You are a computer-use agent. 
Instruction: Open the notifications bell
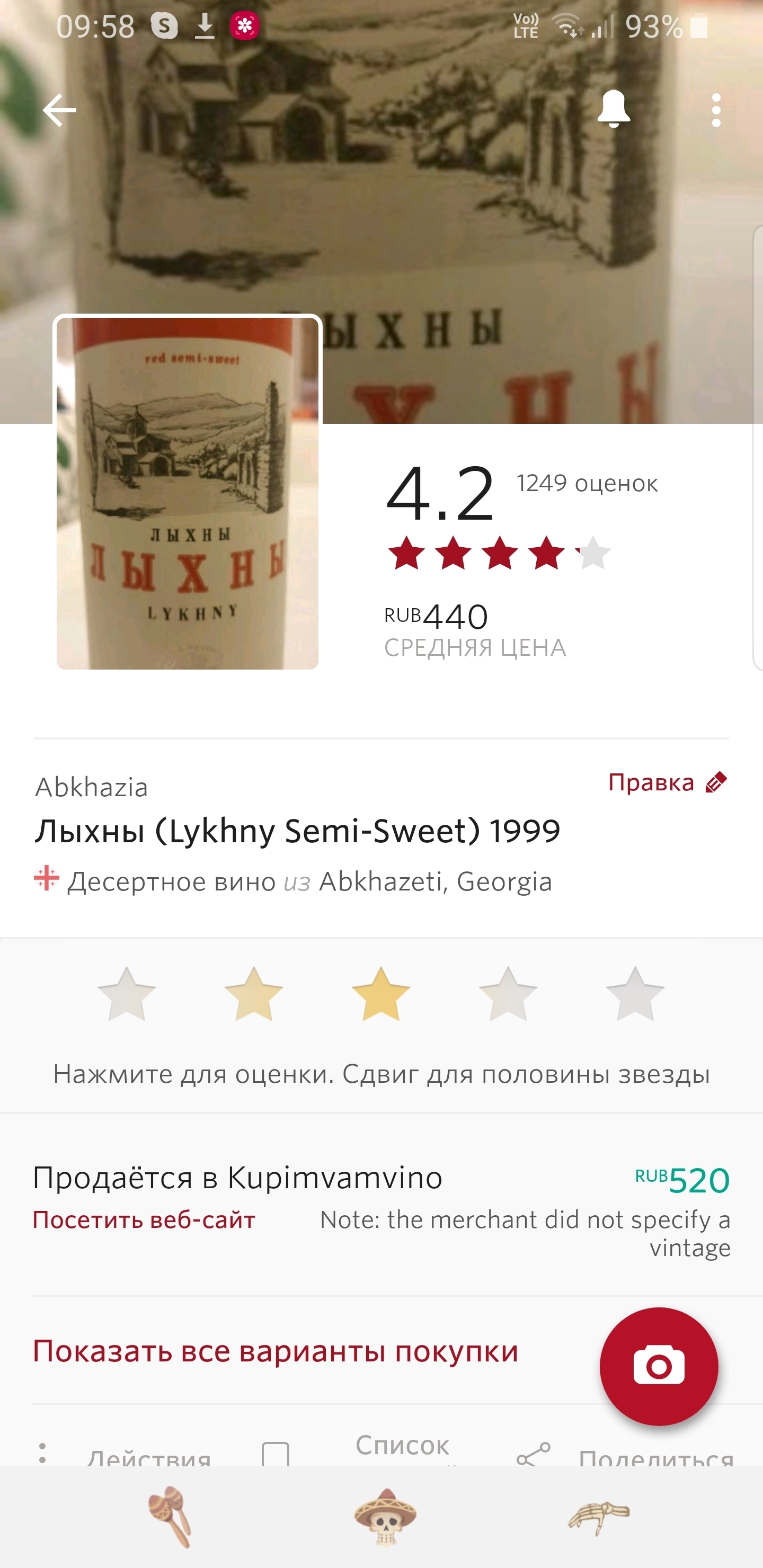613,109
